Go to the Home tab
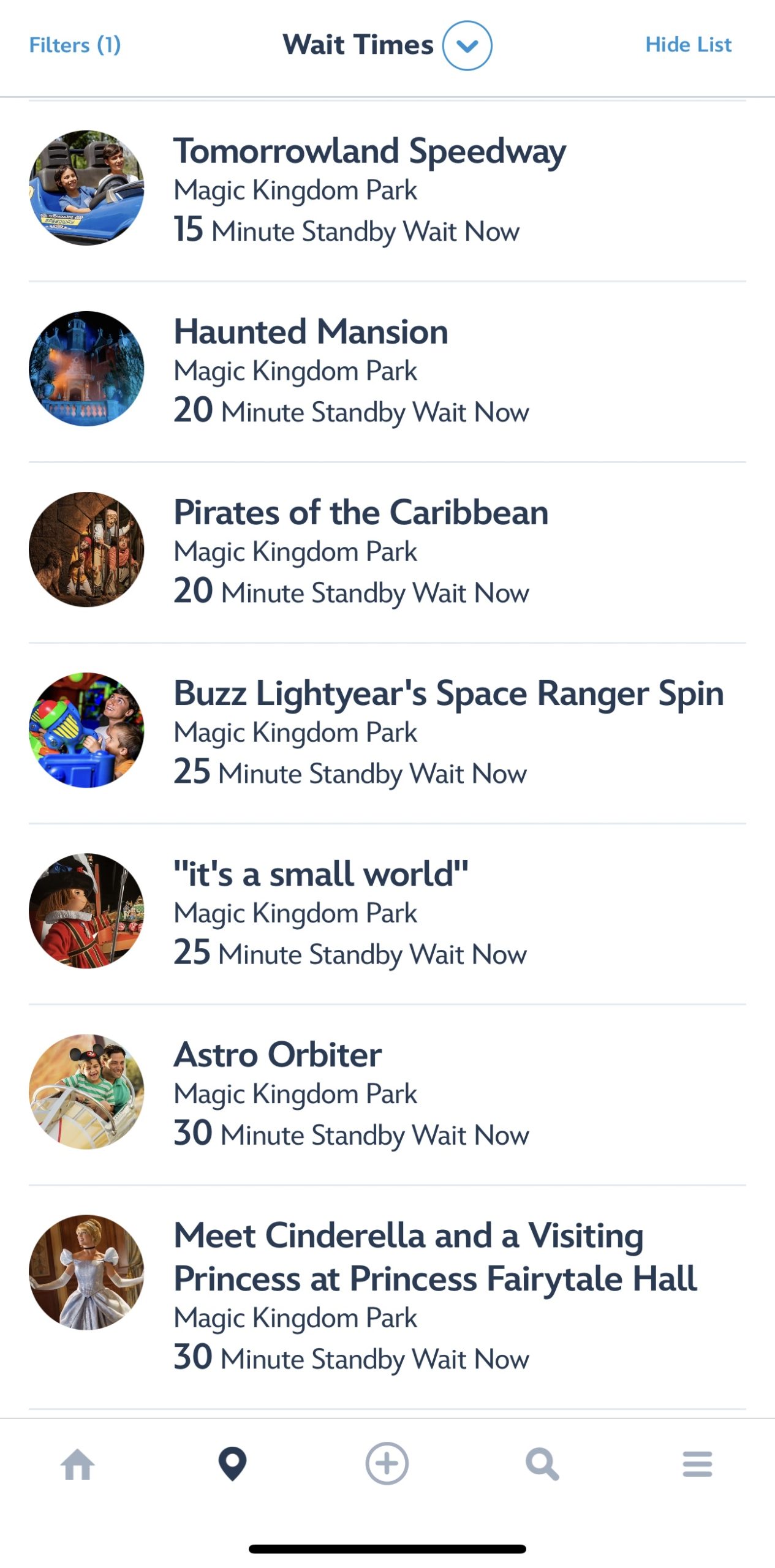This screenshot has width=775, height=1568. click(x=78, y=1464)
